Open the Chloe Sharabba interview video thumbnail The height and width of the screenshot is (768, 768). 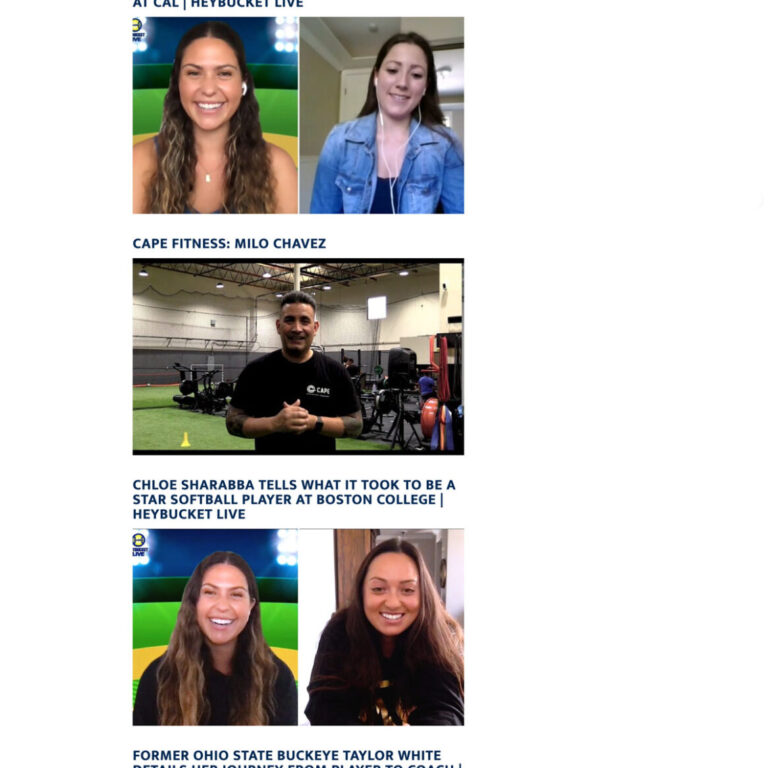point(298,627)
